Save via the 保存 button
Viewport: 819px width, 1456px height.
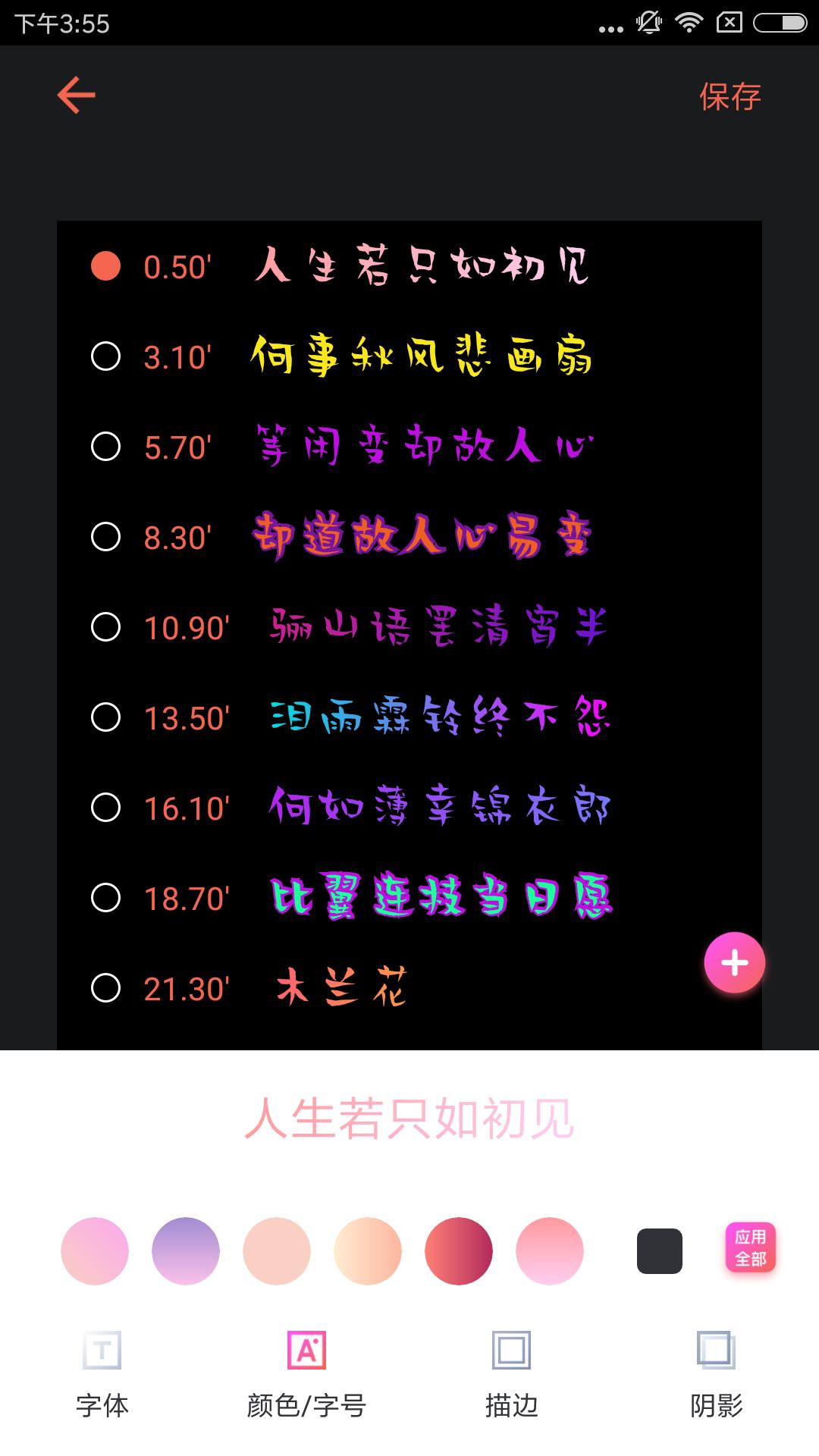(x=730, y=97)
